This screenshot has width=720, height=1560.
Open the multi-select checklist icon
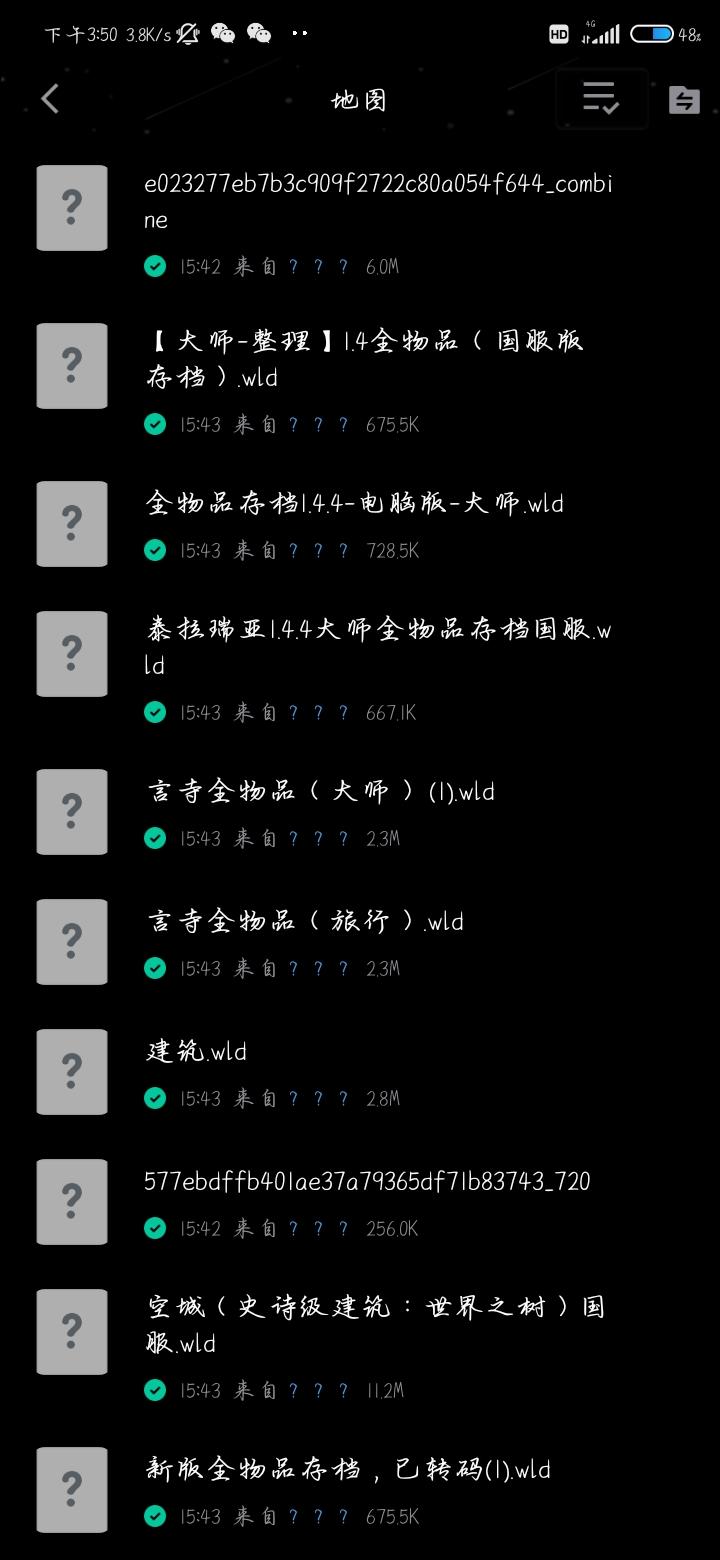601,98
